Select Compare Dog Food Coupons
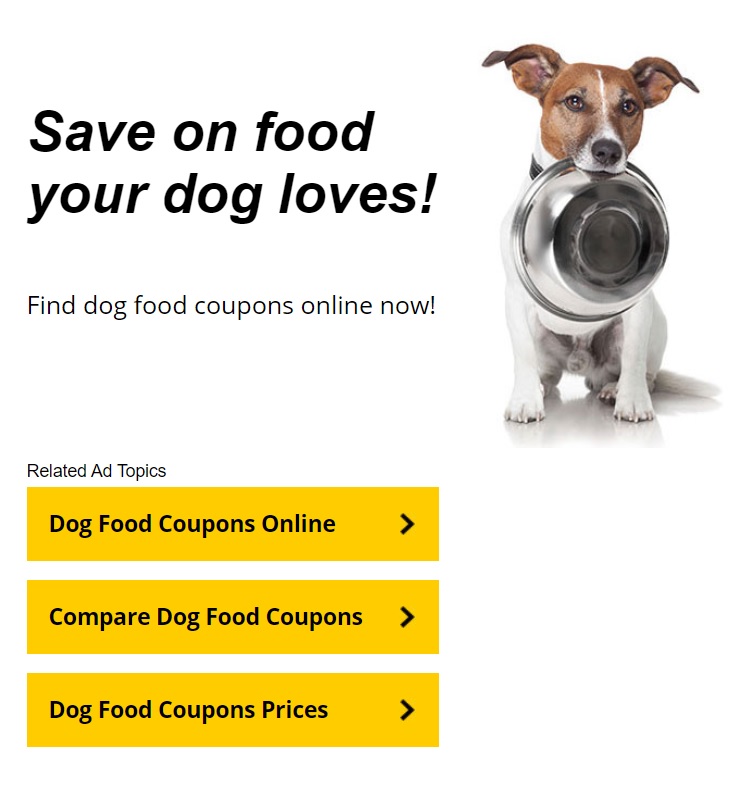Image resolution: width=747 pixels, height=803 pixels. coord(232,617)
